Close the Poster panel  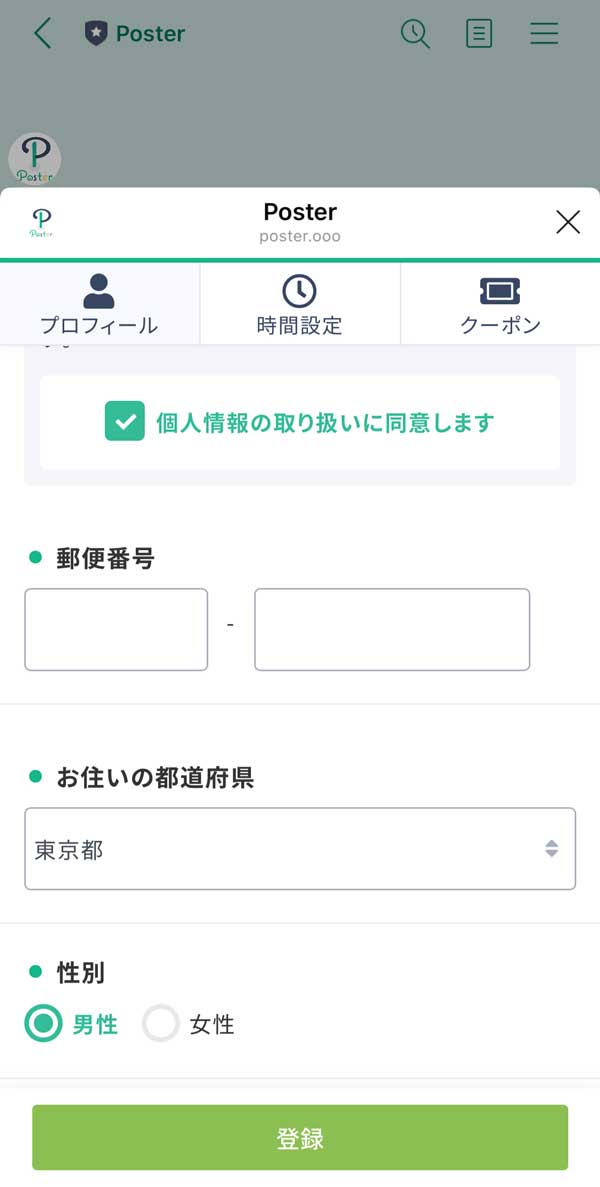pyautogui.click(x=568, y=222)
